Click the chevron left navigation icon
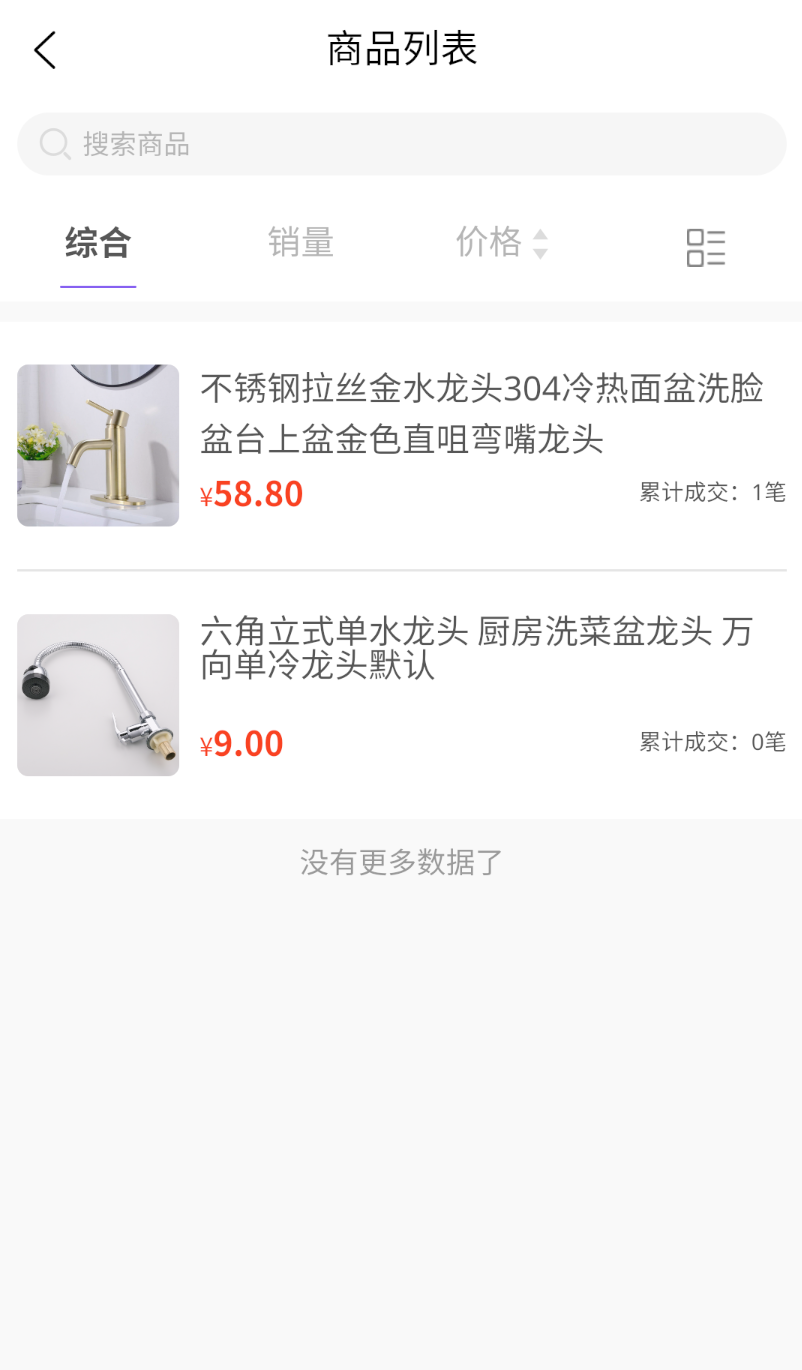Image resolution: width=802 pixels, height=1370 pixels. tap(44, 48)
